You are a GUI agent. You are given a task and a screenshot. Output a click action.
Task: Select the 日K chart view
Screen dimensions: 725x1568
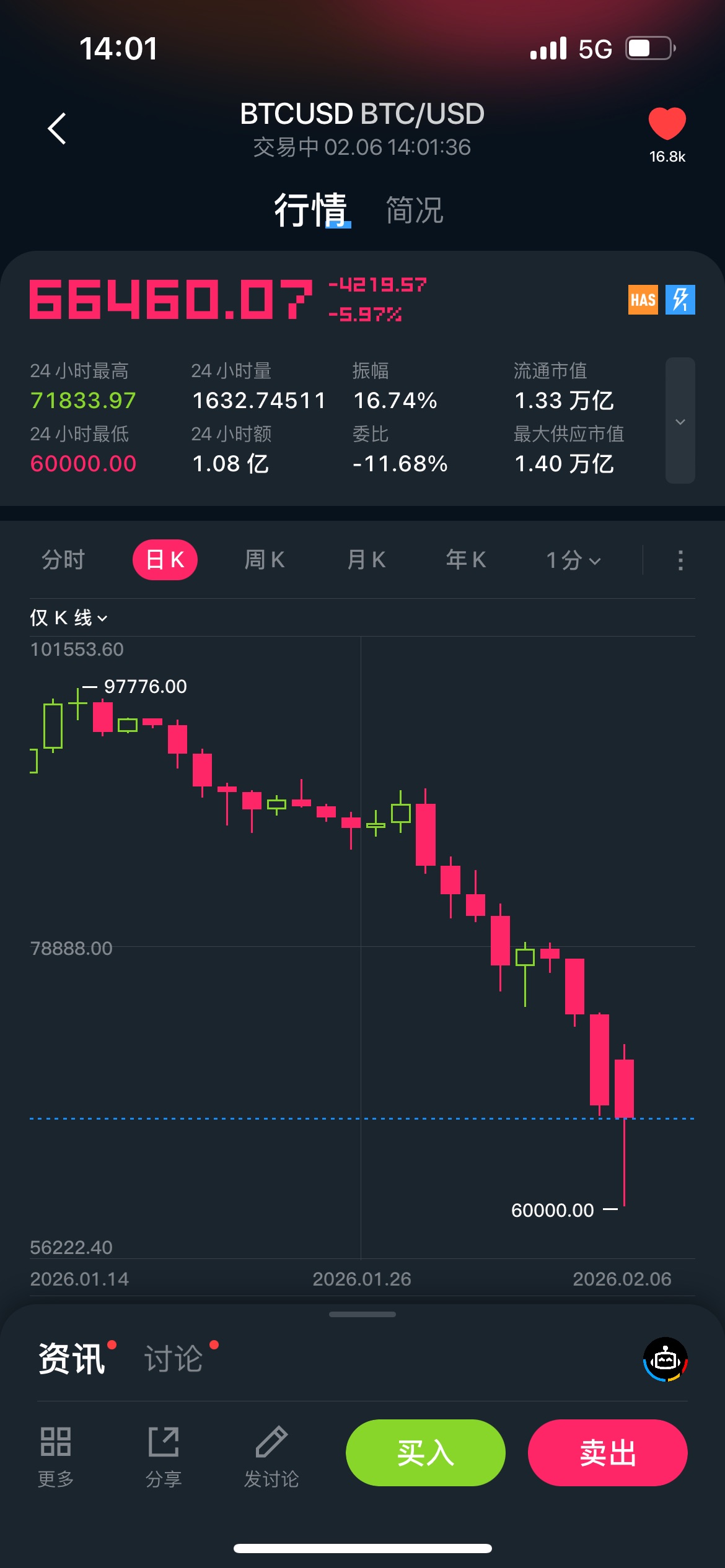(165, 560)
